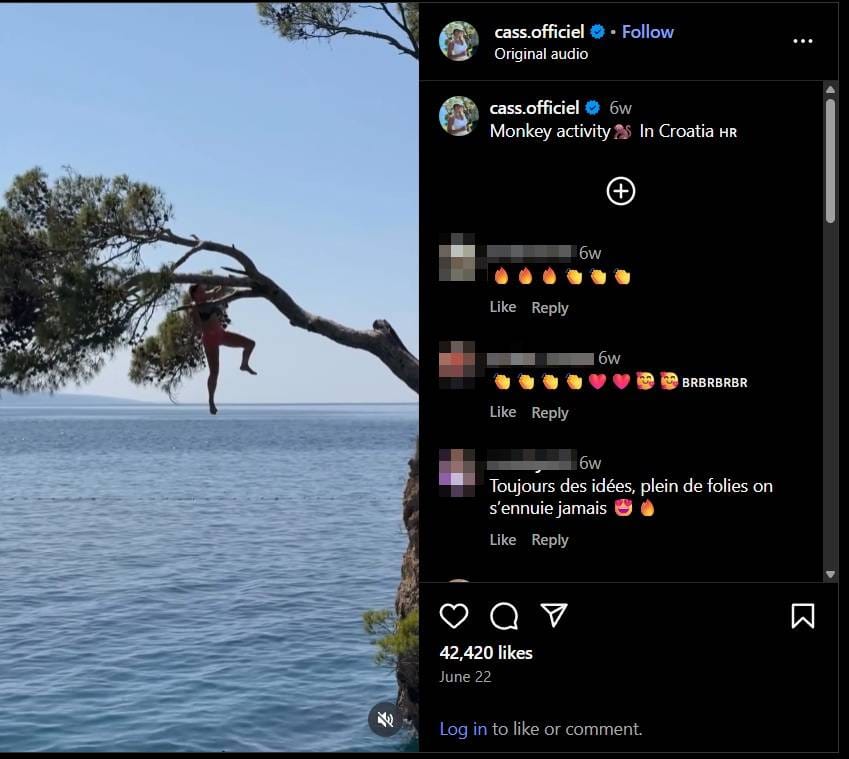The width and height of the screenshot is (849, 759).
Task: Load more comments with plus icon
Action: pos(620,191)
